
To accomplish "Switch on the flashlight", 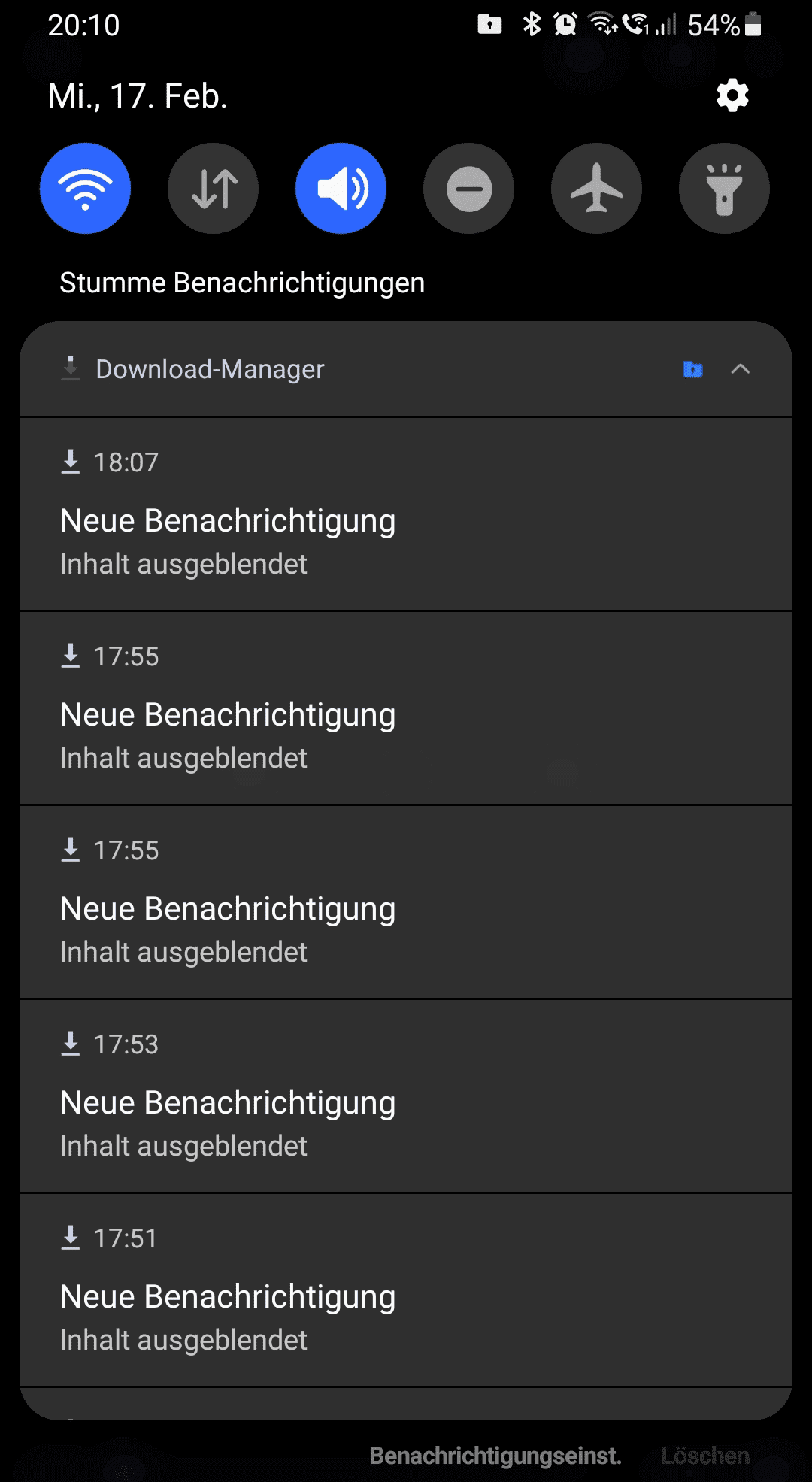I will pos(724,188).
